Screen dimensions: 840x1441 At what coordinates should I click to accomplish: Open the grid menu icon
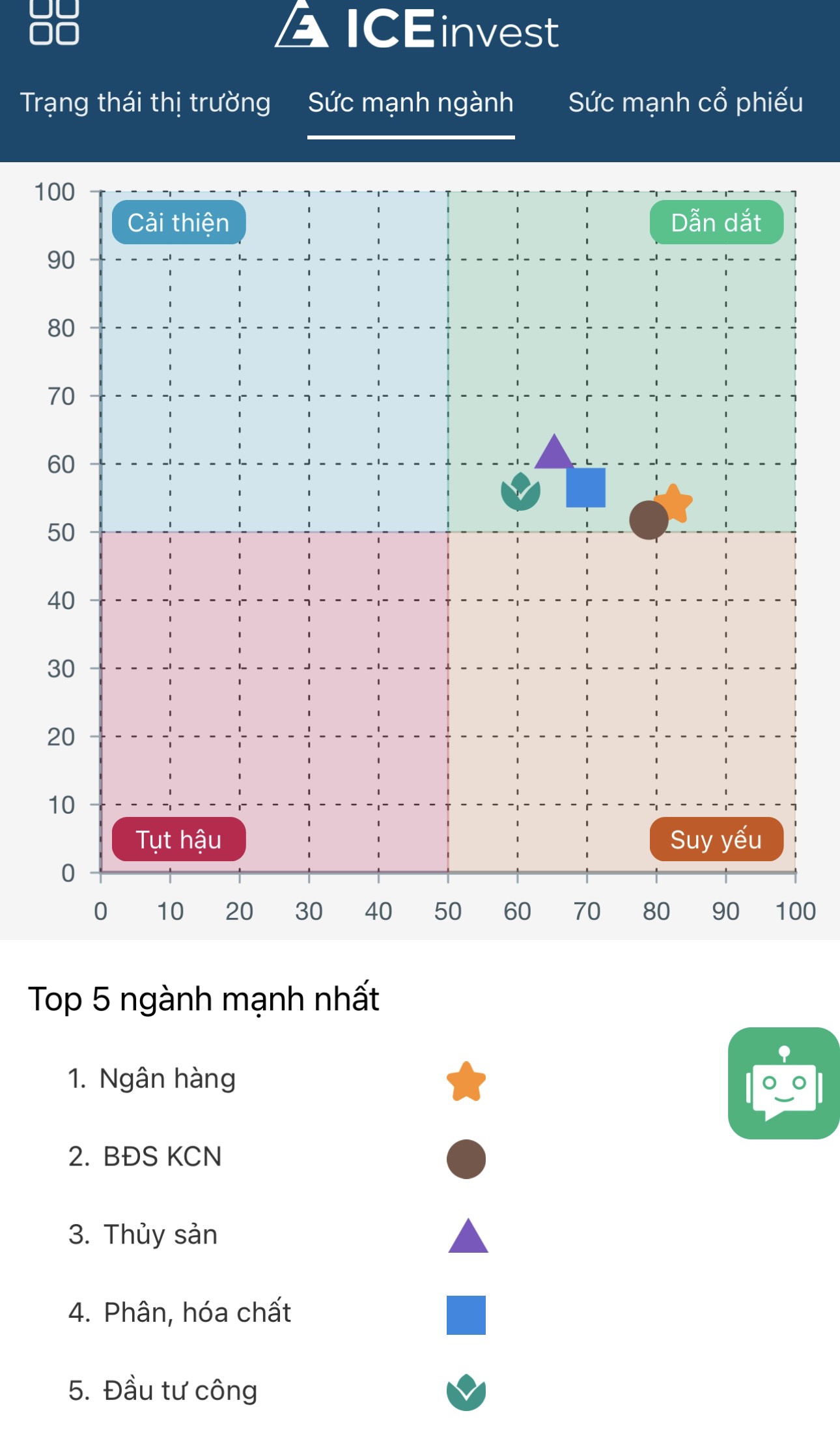coord(54,23)
